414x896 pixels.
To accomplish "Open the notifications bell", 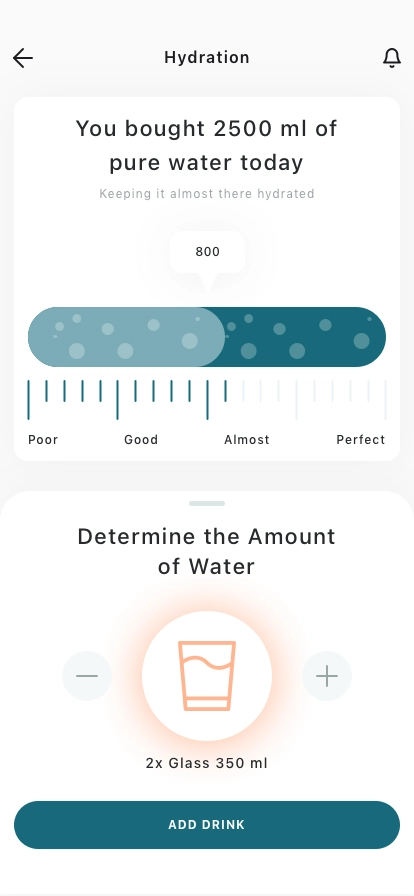I will [392, 58].
